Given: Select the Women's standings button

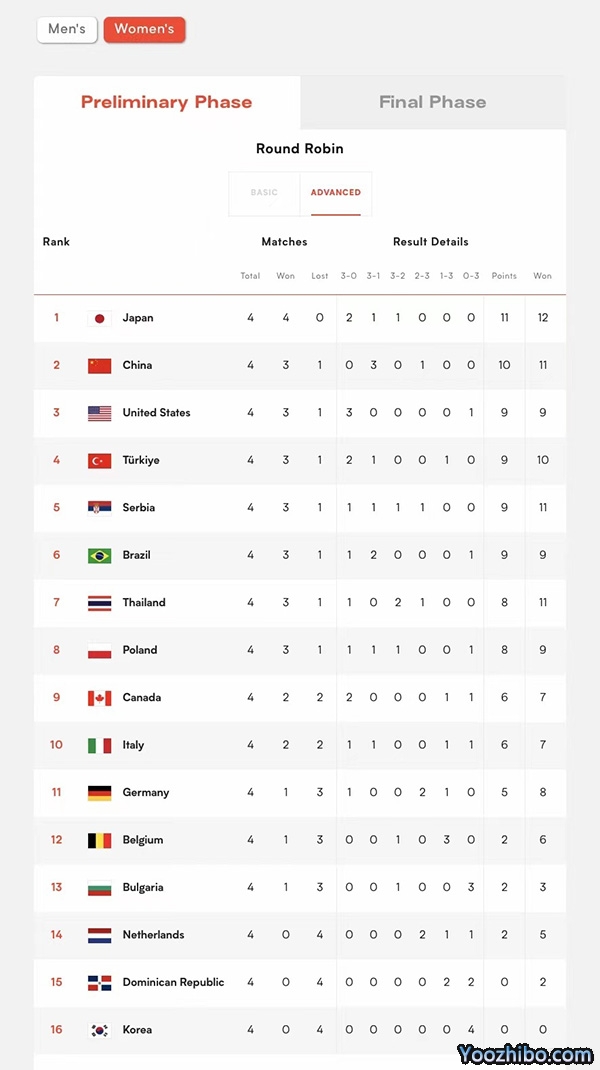Looking at the screenshot, I should pyautogui.click(x=144, y=29).
